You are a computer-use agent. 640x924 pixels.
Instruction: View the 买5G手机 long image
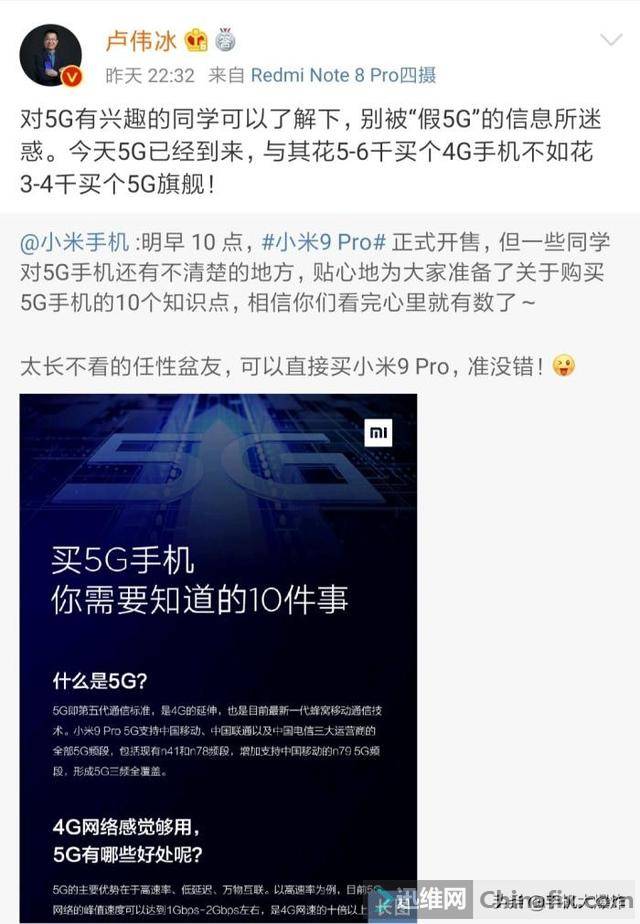click(218, 650)
